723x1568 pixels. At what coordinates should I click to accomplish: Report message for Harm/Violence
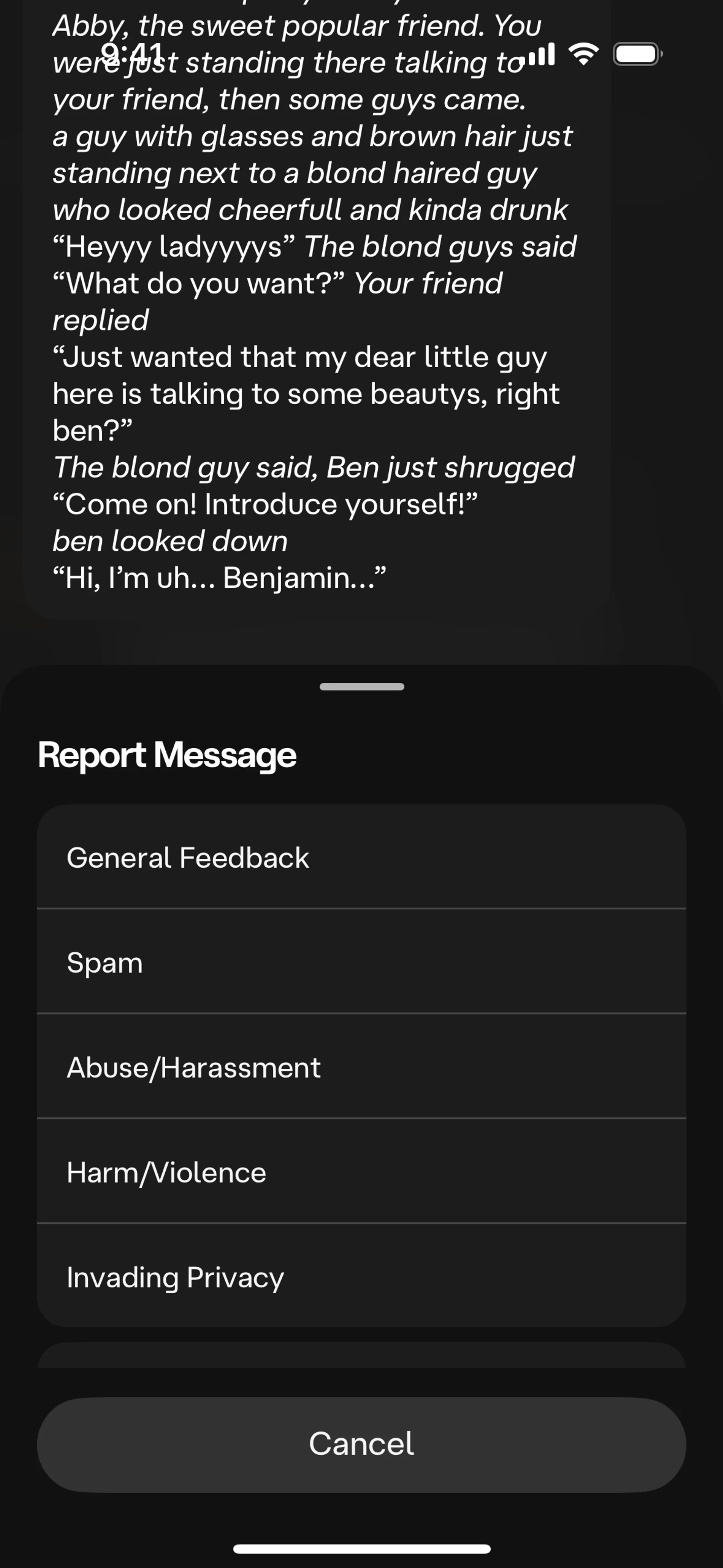(x=361, y=1172)
